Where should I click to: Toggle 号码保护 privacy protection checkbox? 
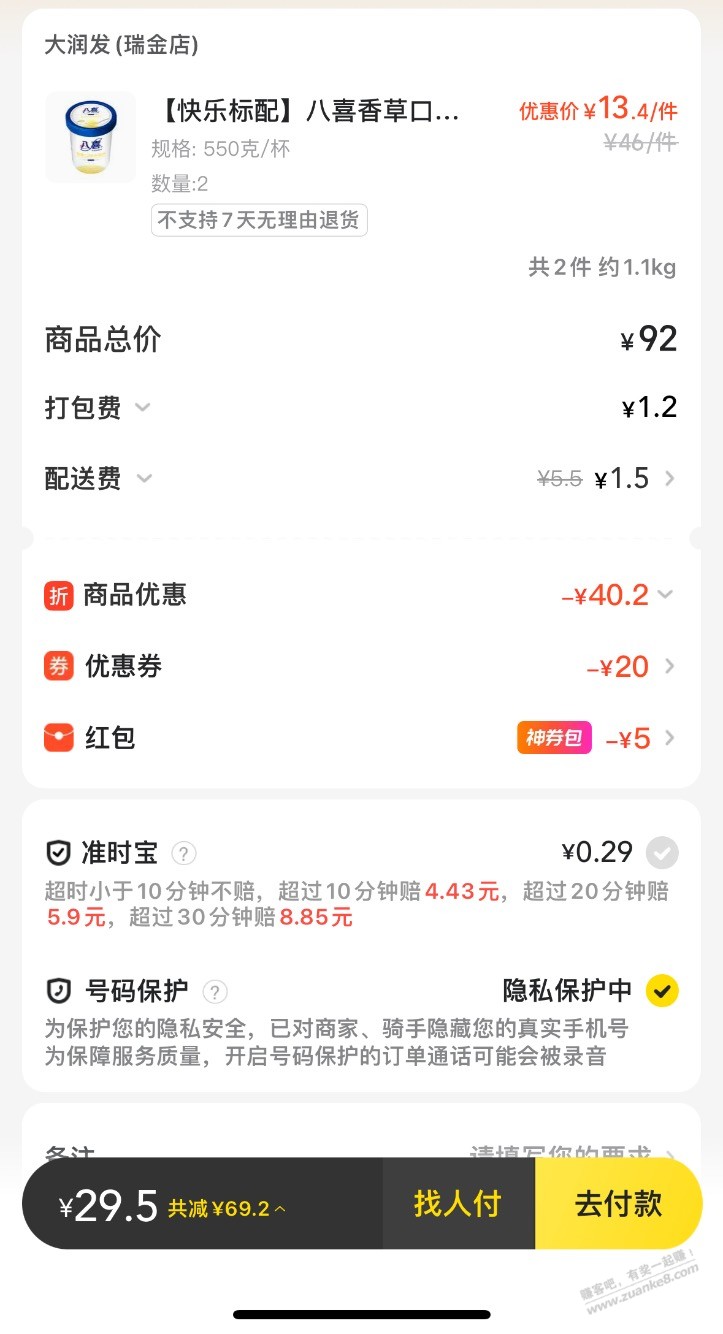click(662, 991)
